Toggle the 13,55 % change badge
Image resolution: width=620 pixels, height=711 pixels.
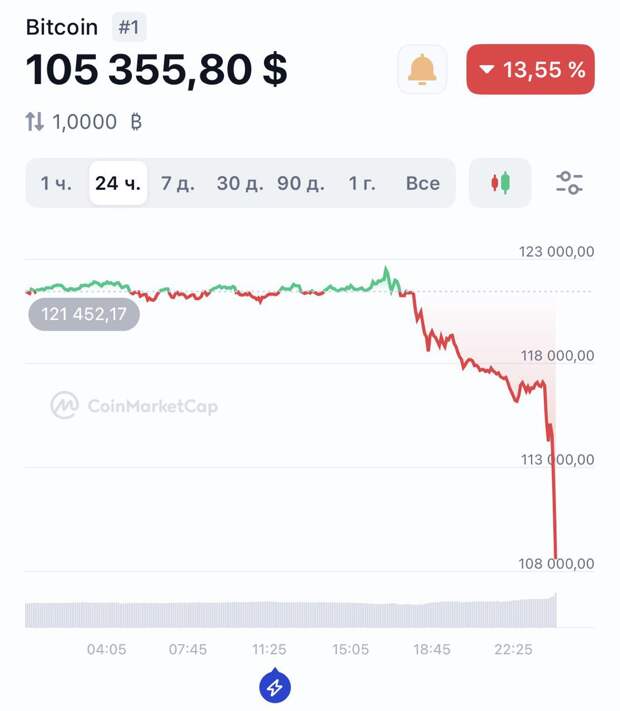[530, 70]
